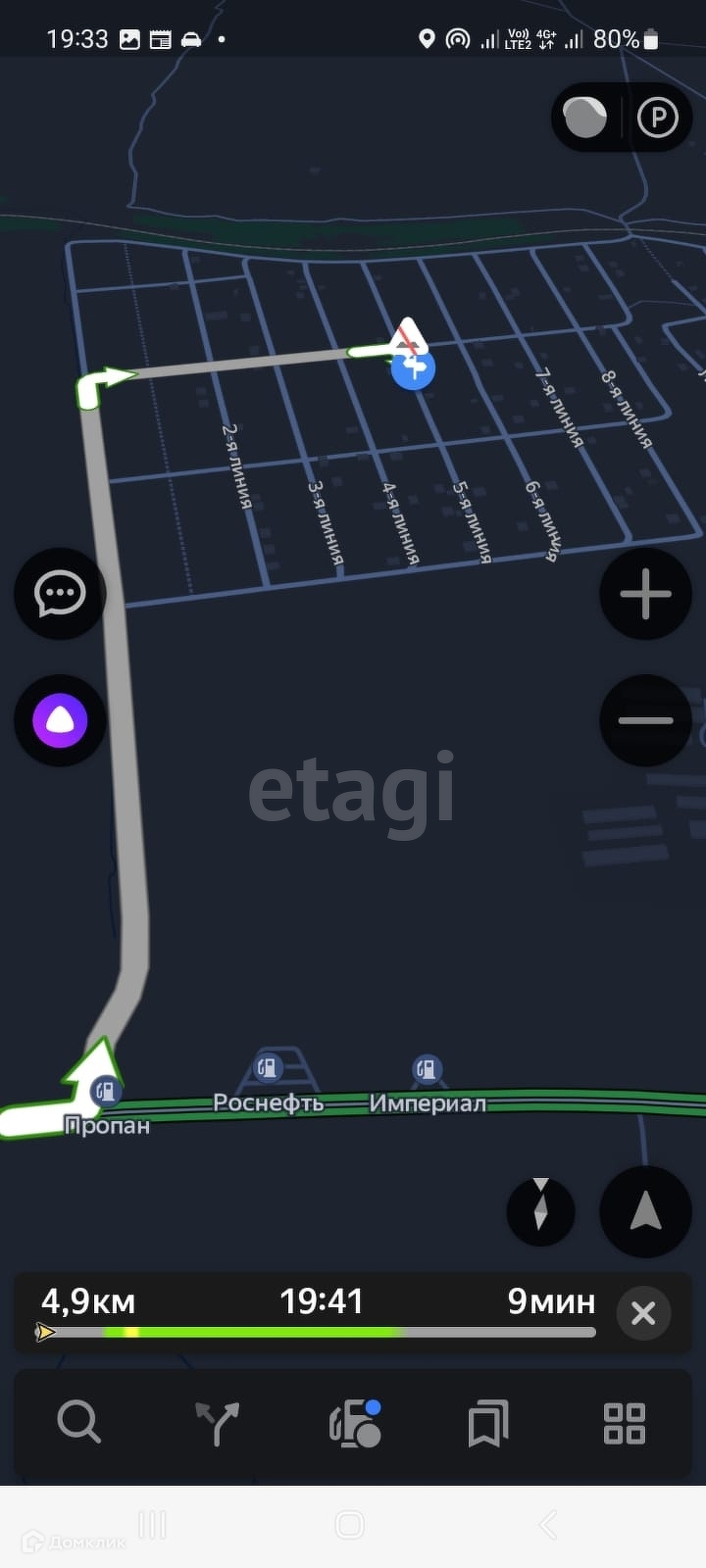The width and height of the screenshot is (706, 1568).
Task: Open route overview fork icon
Action: 217,1423
